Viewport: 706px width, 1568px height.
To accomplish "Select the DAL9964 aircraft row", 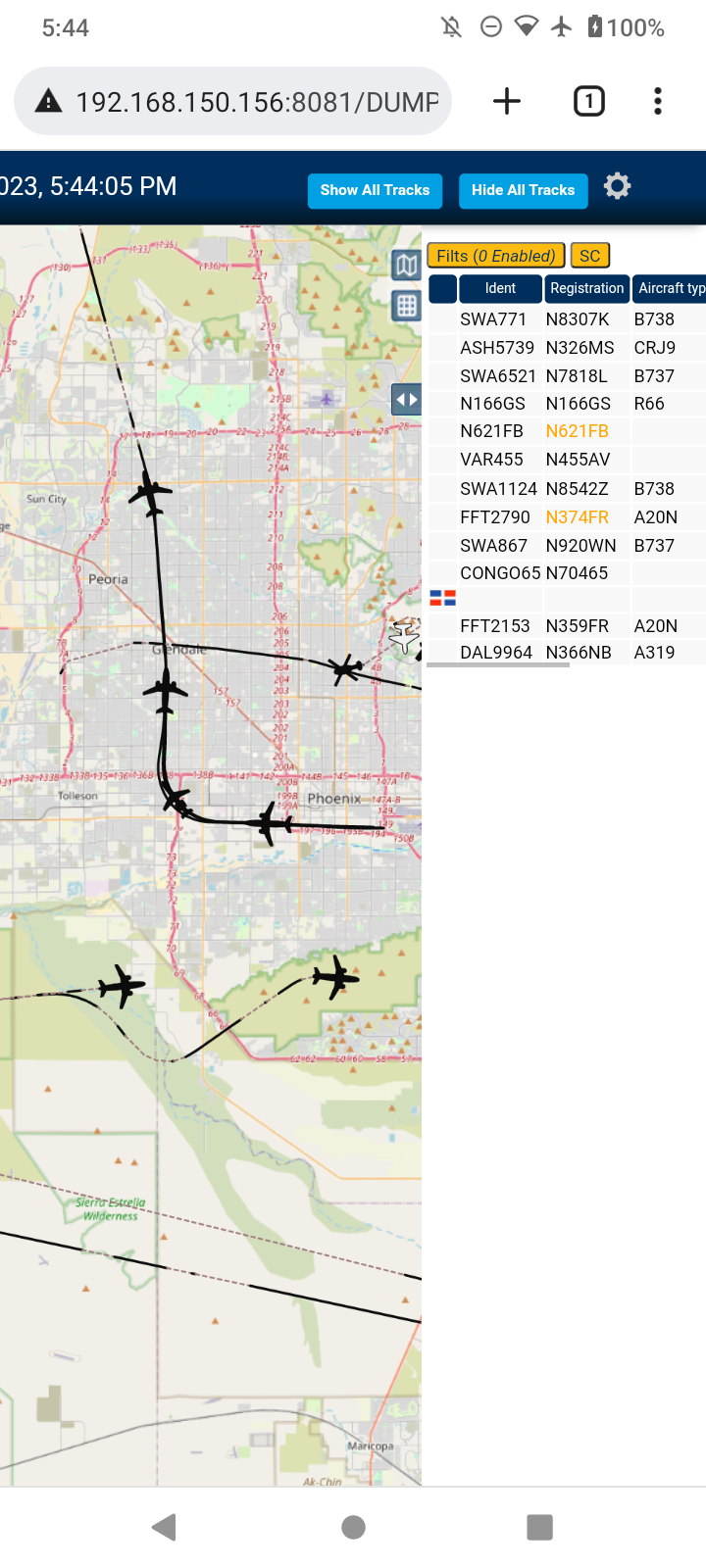I will [x=567, y=653].
